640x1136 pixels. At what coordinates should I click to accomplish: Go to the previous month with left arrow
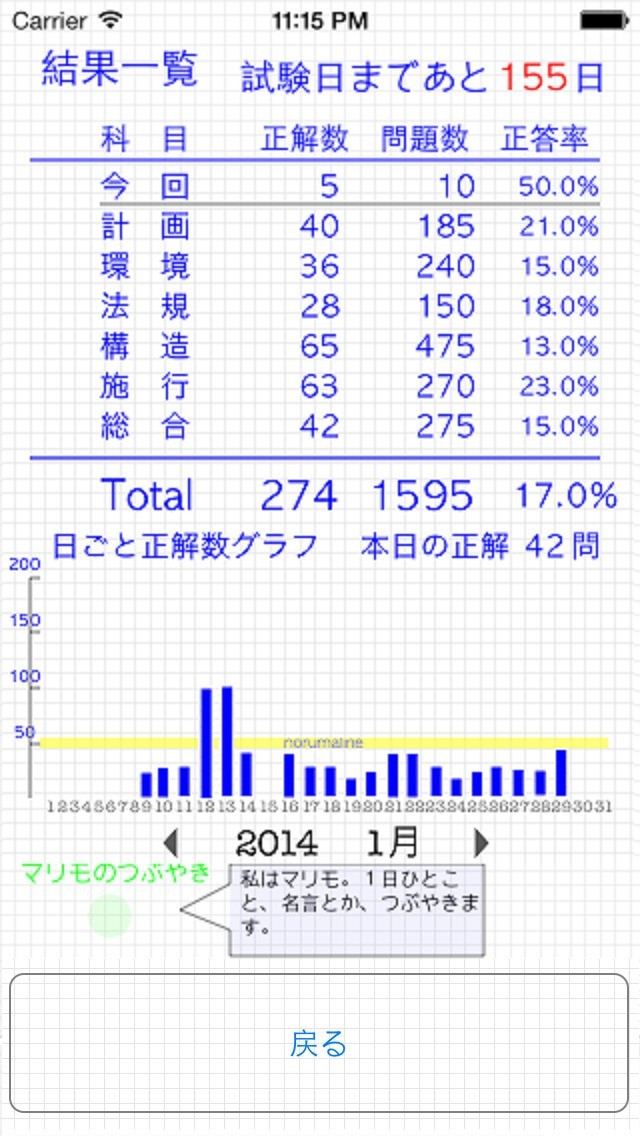coord(171,843)
